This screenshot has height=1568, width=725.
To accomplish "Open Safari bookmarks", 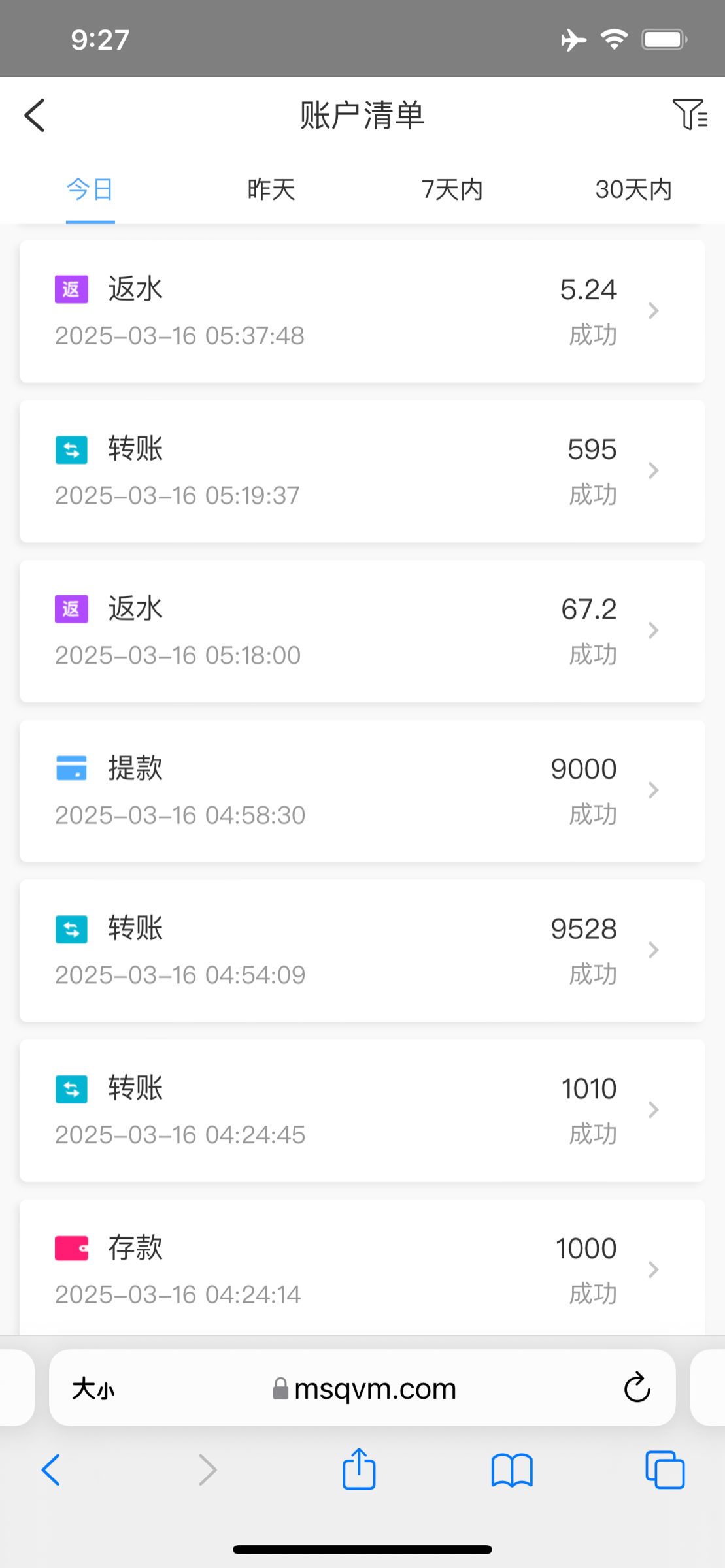I will [x=512, y=1470].
